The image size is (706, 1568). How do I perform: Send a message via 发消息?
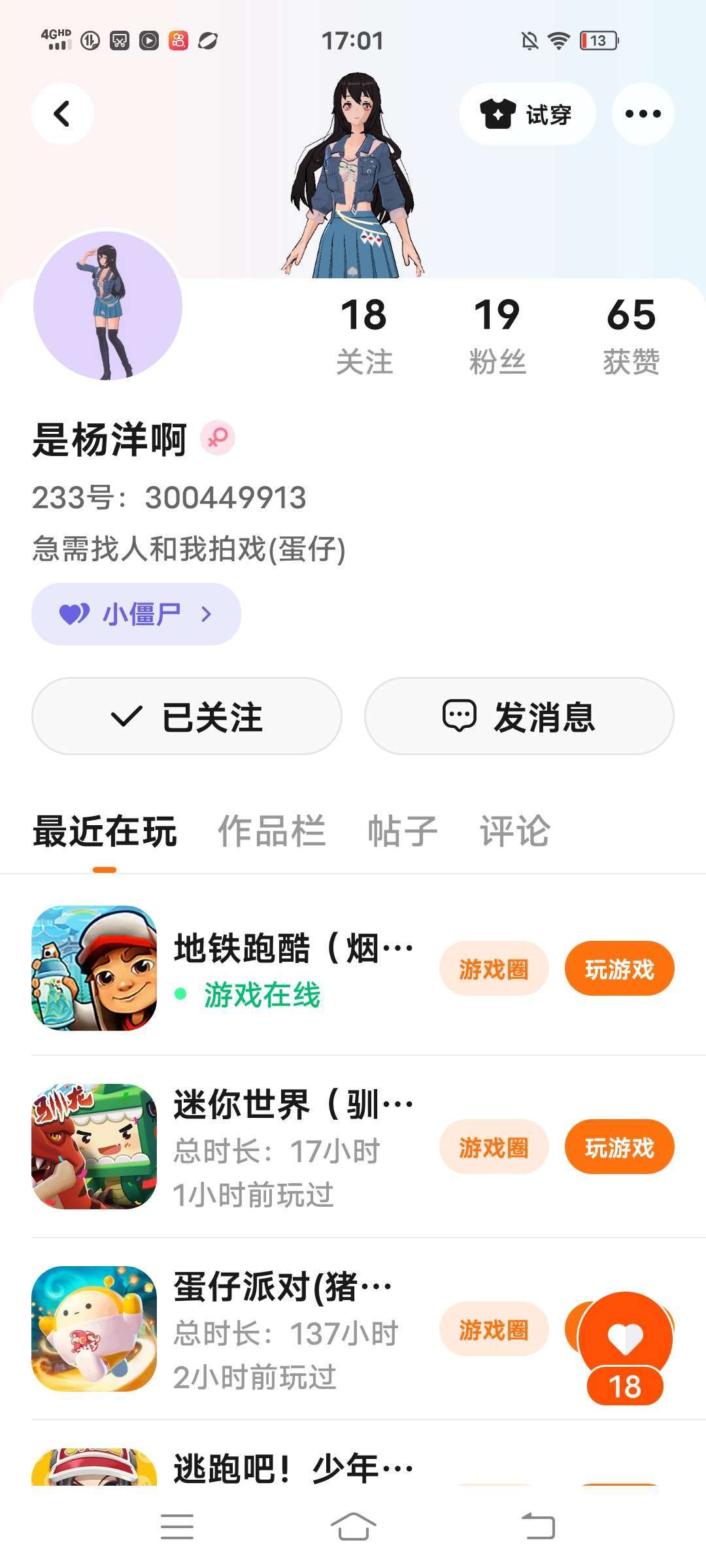pos(519,716)
